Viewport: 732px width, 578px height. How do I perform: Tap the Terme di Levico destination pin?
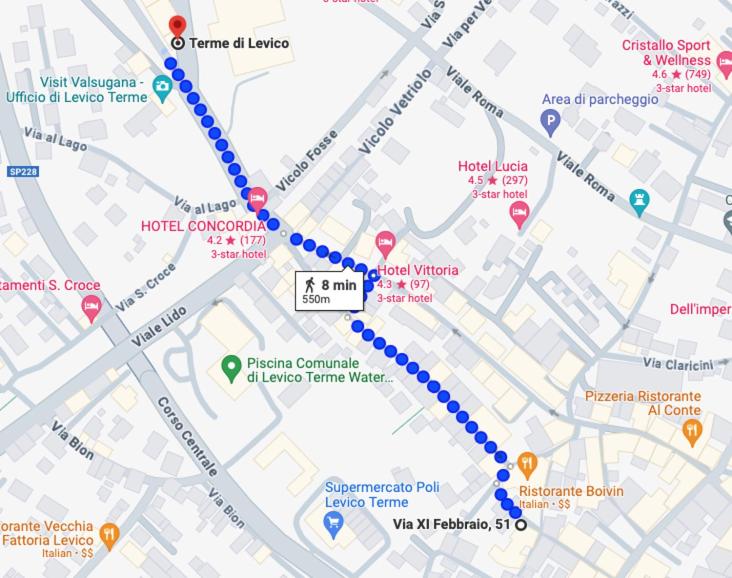(x=178, y=27)
